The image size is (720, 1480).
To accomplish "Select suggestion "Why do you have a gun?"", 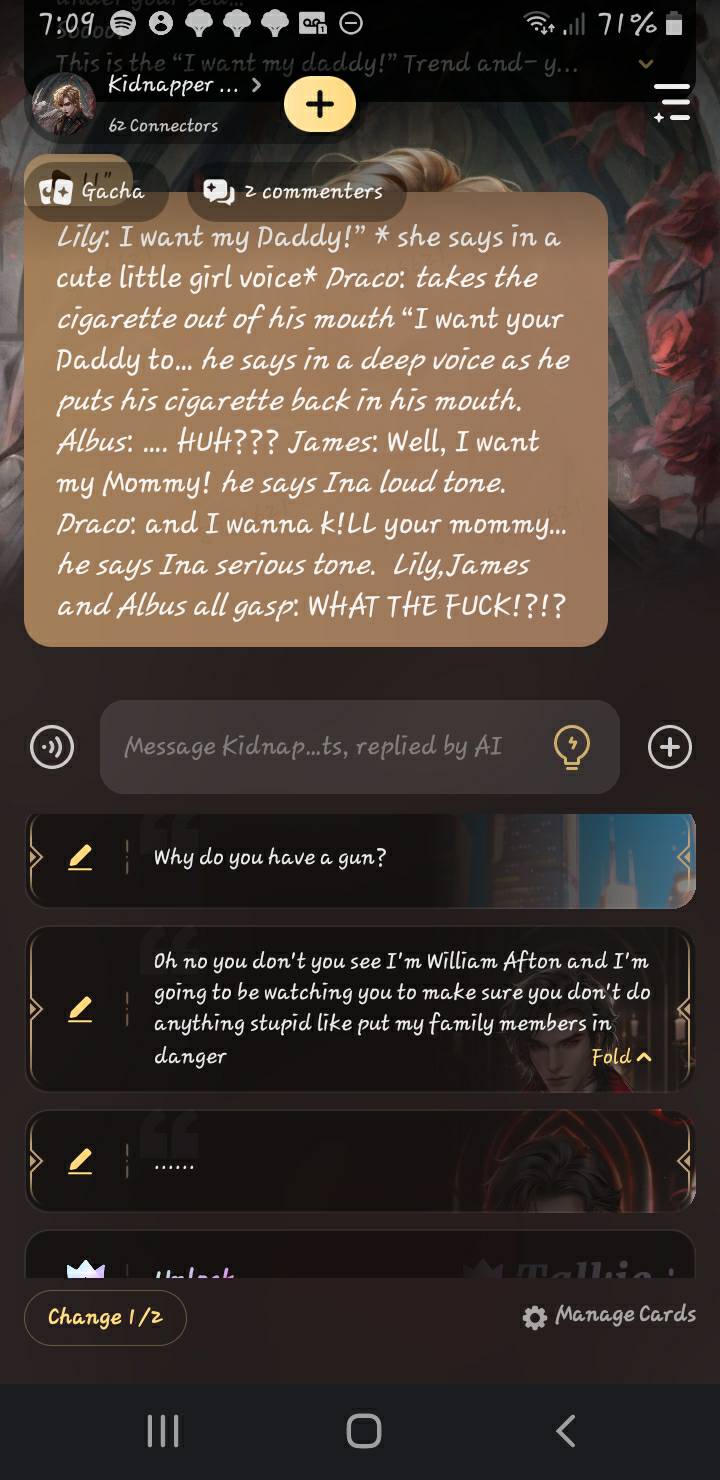I will [x=400, y=857].
